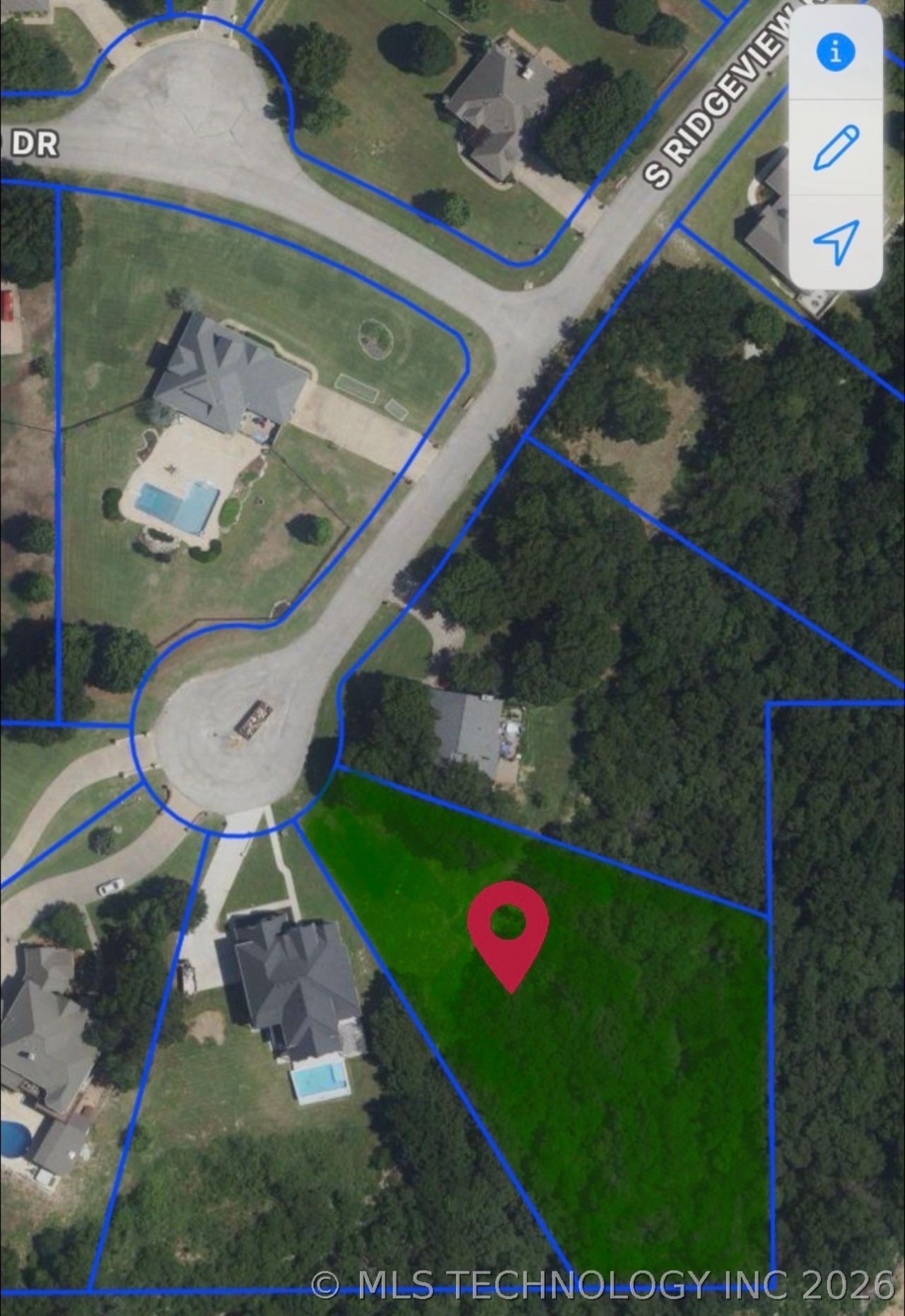Open the map info button

836,53
